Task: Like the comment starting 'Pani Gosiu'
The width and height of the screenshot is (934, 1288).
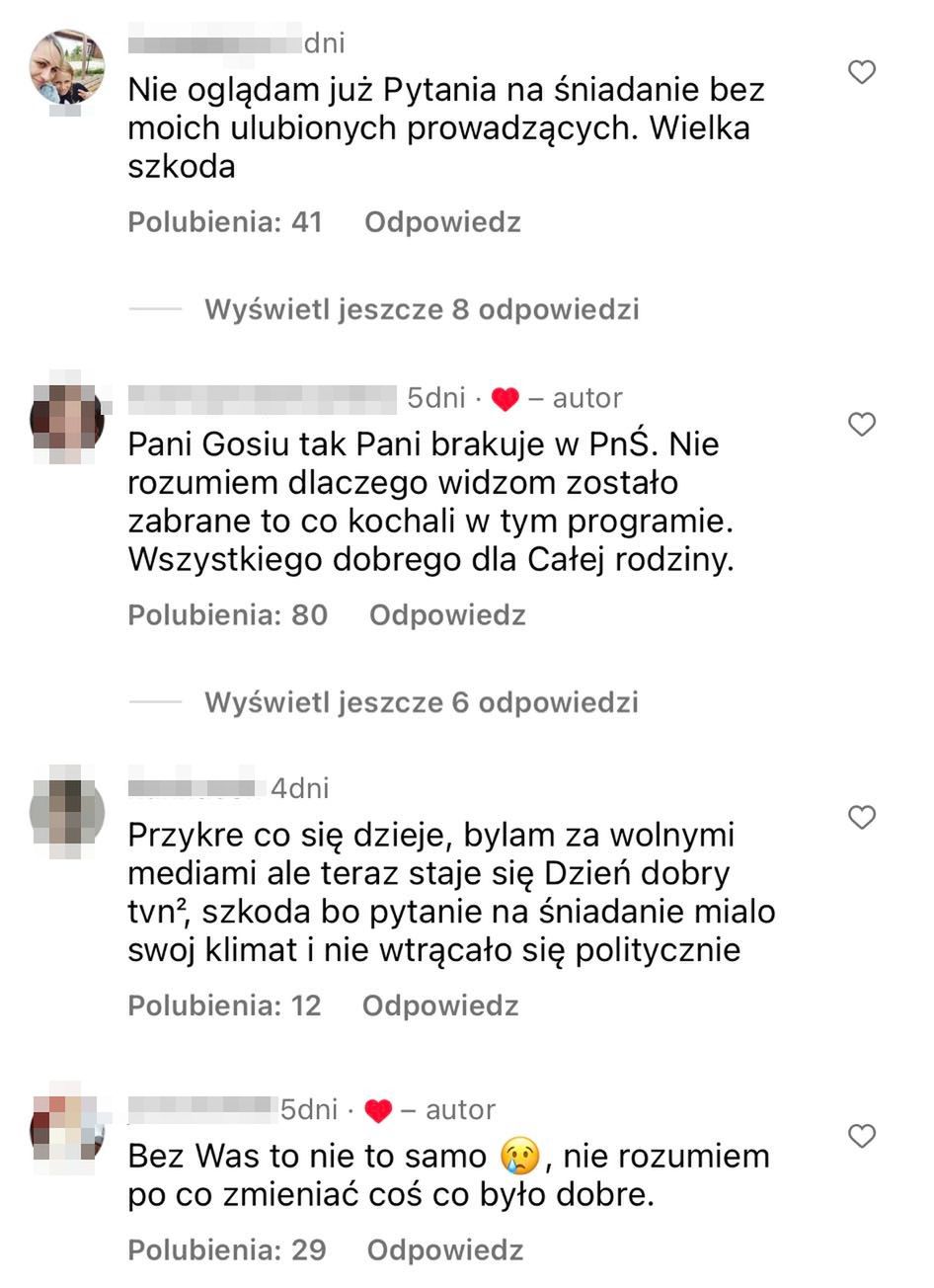Action: point(862,425)
